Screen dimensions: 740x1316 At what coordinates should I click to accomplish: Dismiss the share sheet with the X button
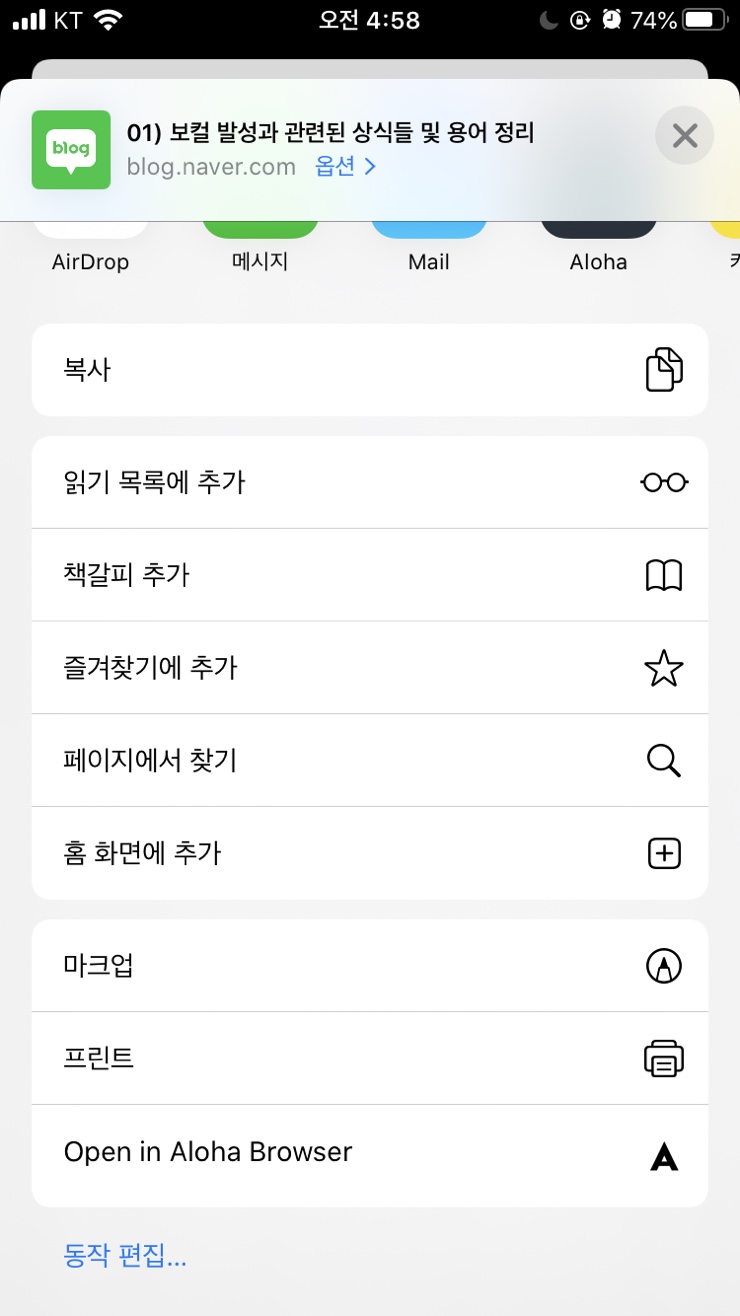684,135
